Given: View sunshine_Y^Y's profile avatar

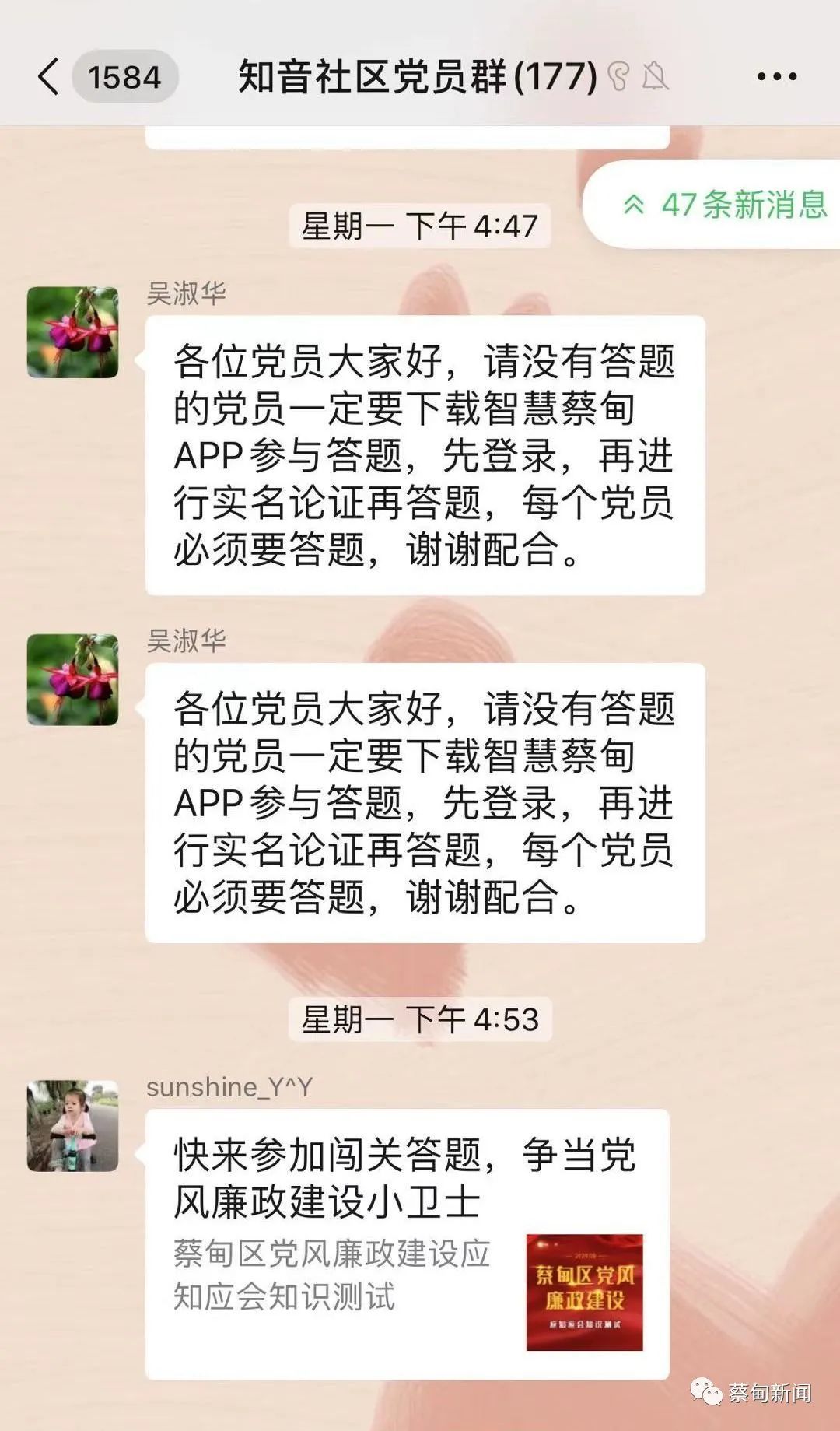Looking at the screenshot, I should [x=72, y=1125].
